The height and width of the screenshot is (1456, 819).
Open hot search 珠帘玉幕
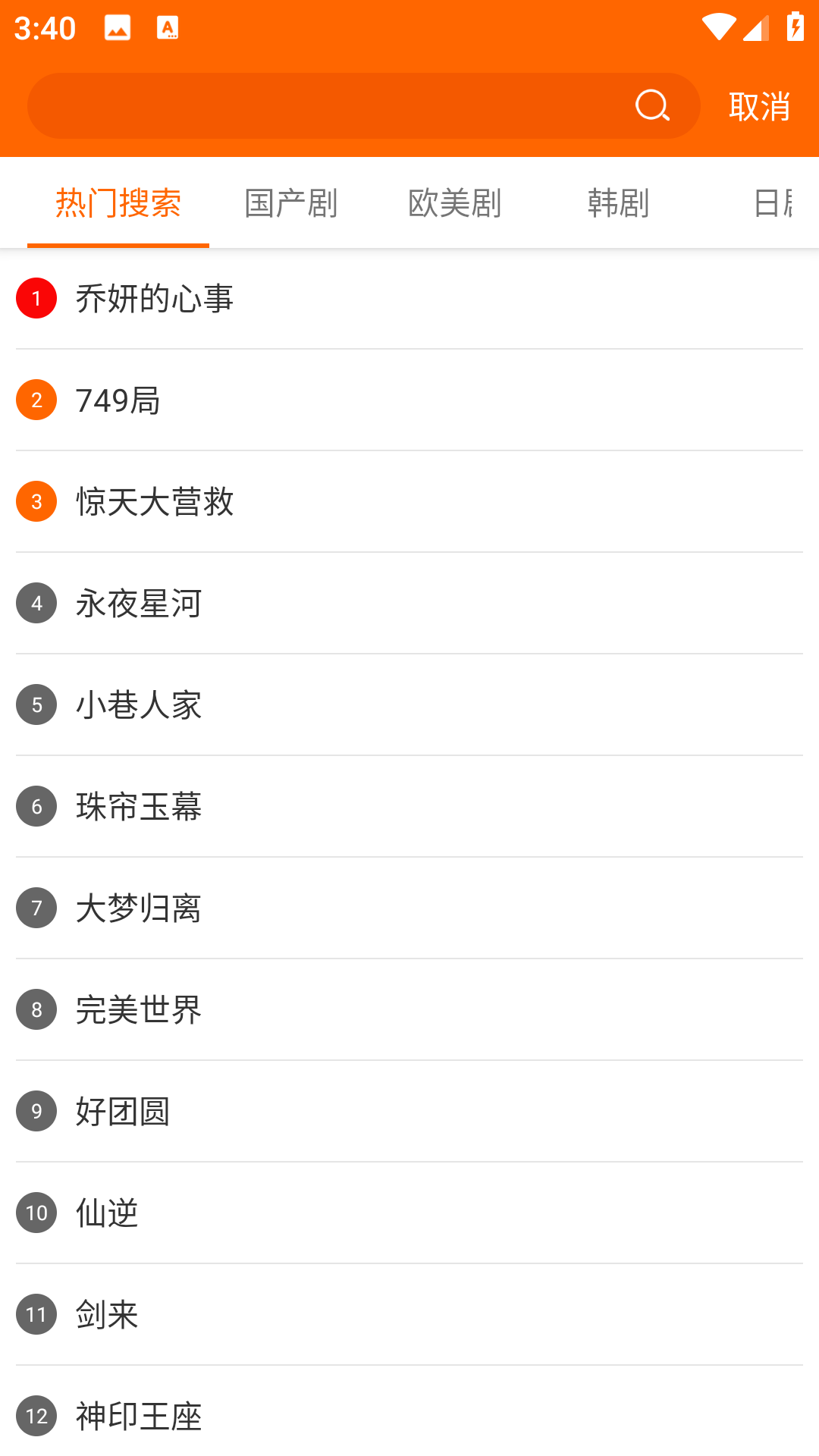[x=139, y=807]
